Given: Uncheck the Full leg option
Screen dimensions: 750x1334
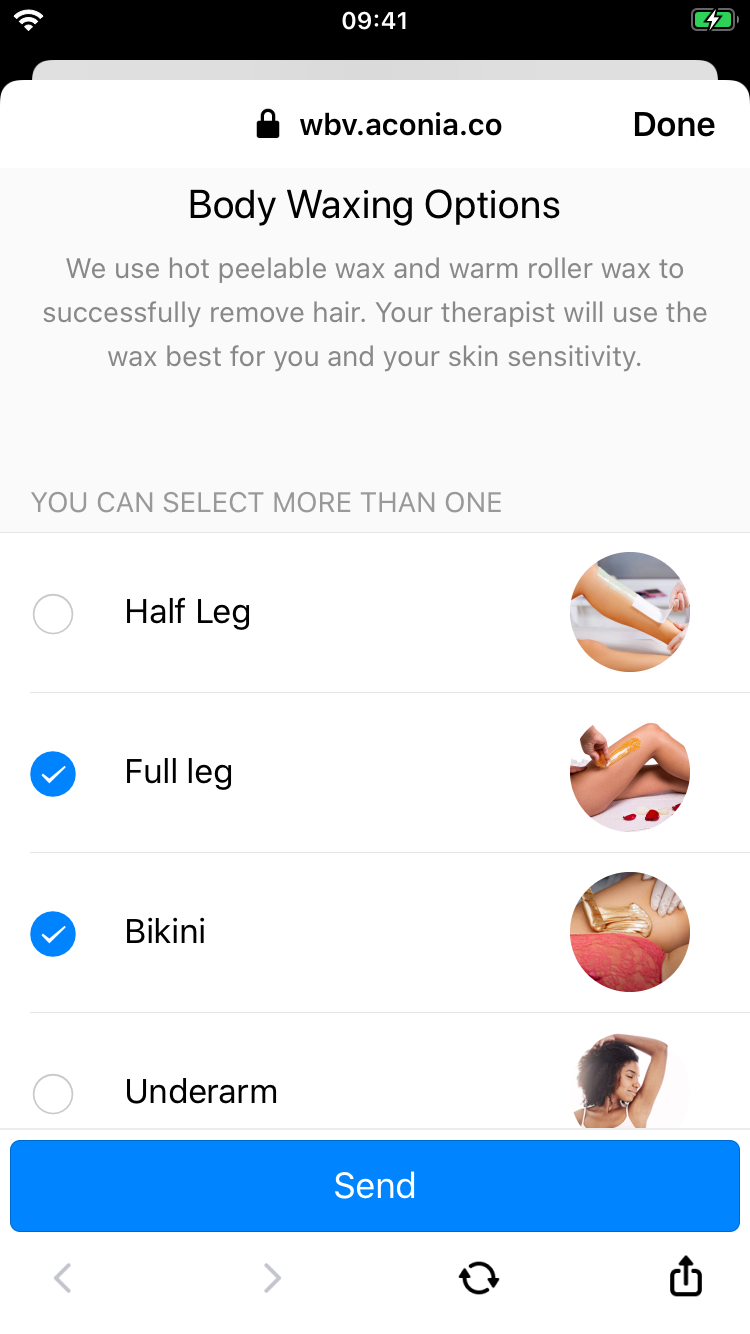Looking at the screenshot, I should click(x=53, y=773).
